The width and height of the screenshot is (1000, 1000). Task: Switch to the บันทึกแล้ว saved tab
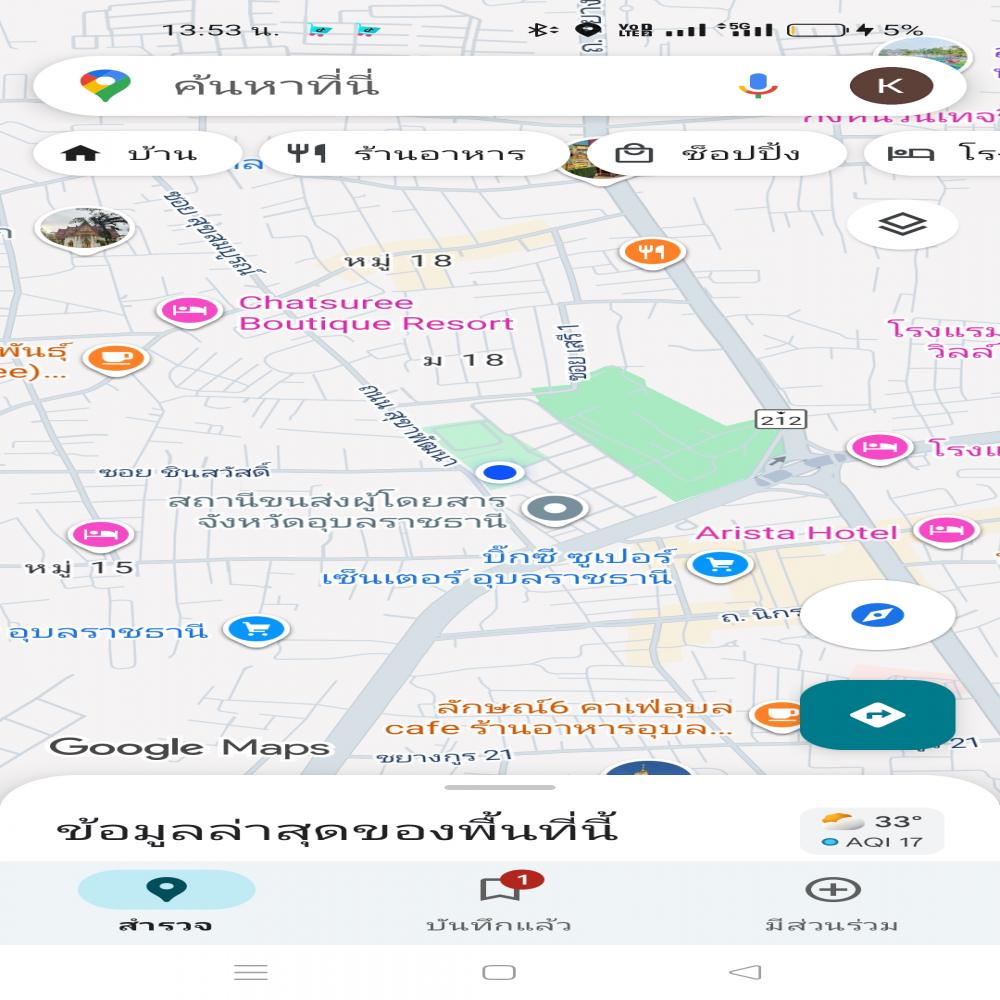pos(499,900)
